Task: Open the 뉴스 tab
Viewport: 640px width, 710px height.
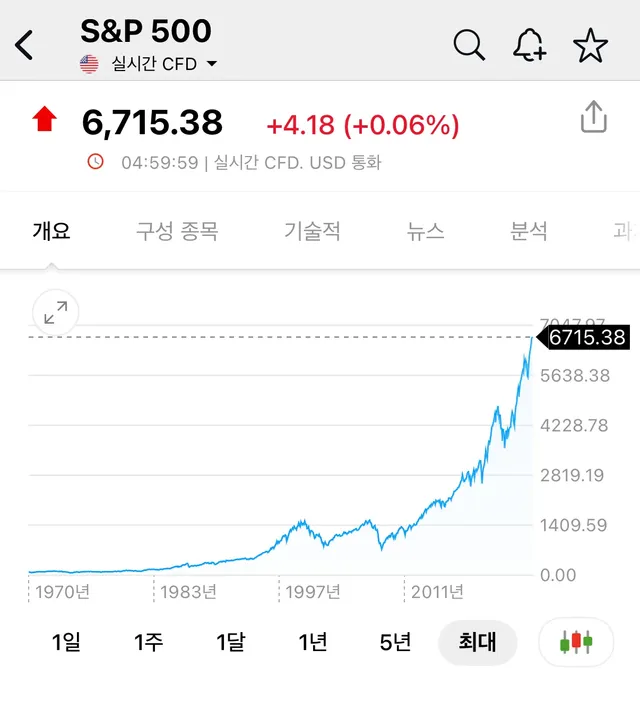Action: click(x=425, y=232)
